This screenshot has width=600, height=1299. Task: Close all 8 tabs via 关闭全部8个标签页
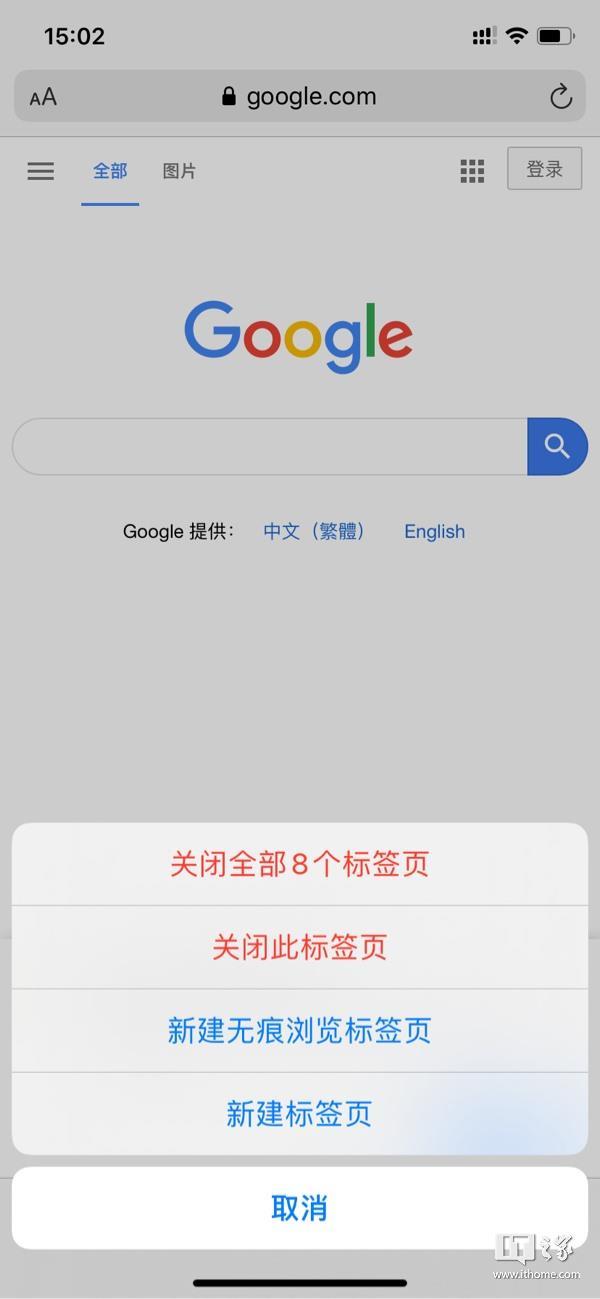click(x=300, y=864)
